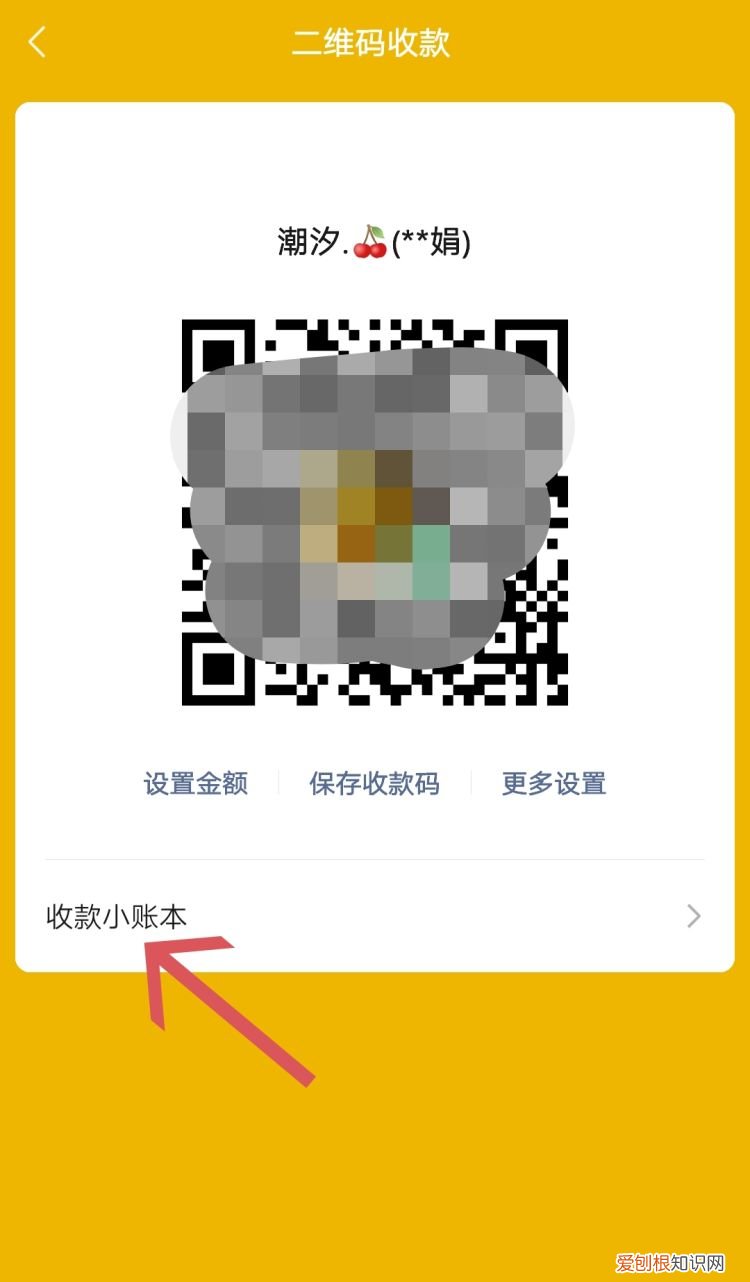Open 设置金额 to set an amount
Image resolution: width=750 pixels, height=1282 pixels.
click(x=196, y=785)
